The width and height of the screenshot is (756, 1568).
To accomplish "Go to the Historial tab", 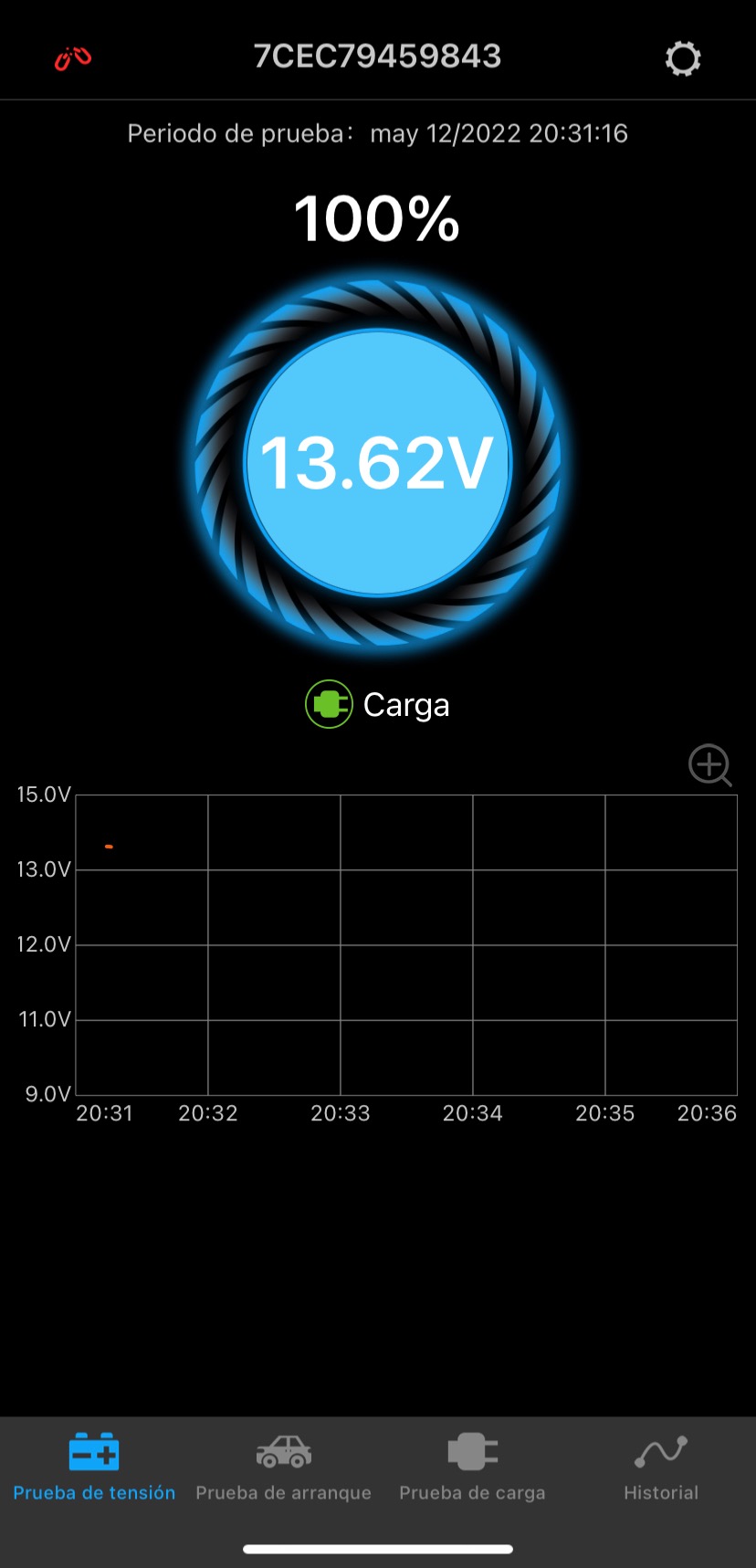I will (x=661, y=1468).
